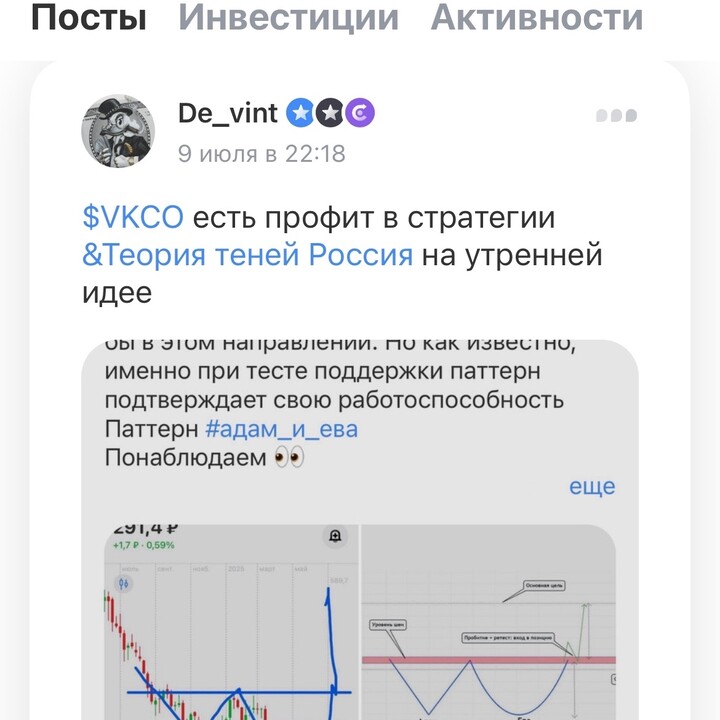Image resolution: width=720 pixels, height=720 pixels.
Task: Switch to the Активности tab
Action: pyautogui.click(x=536, y=17)
